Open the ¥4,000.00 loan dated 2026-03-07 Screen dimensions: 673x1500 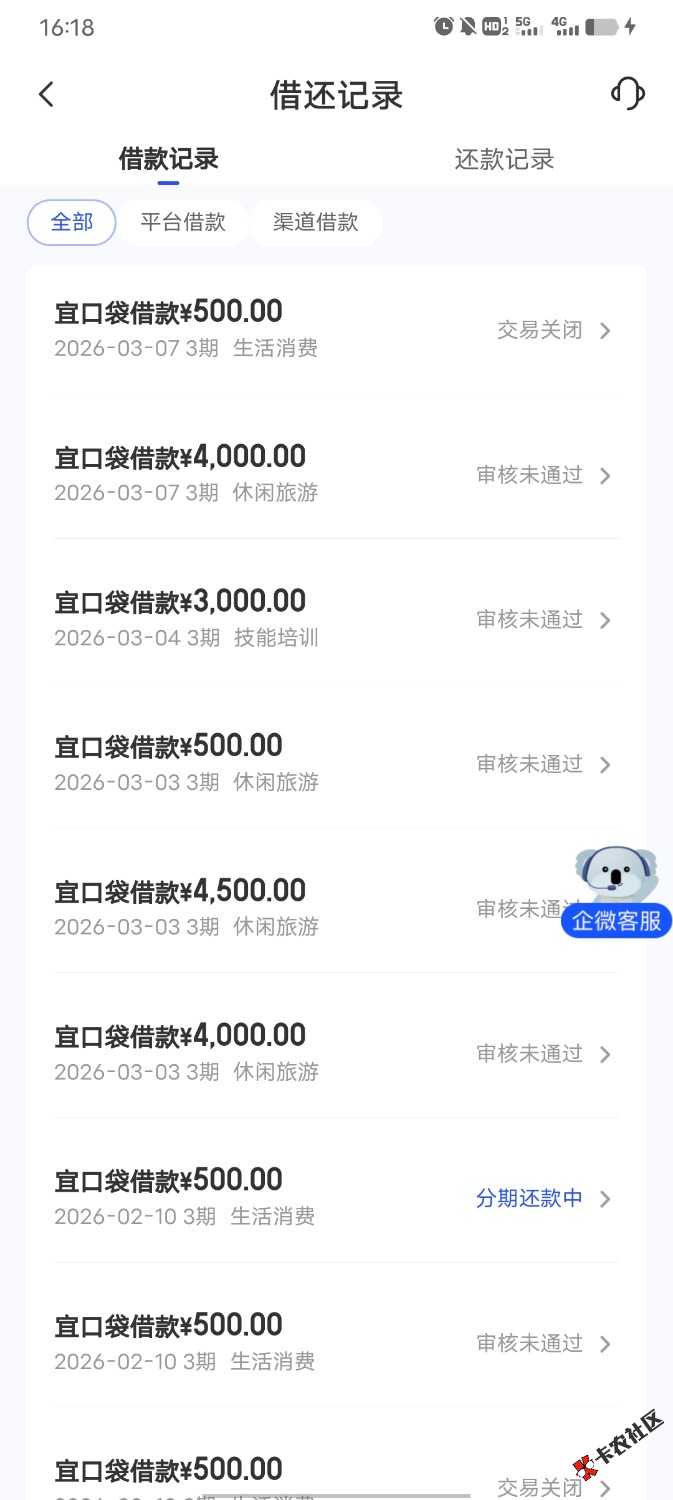336,474
